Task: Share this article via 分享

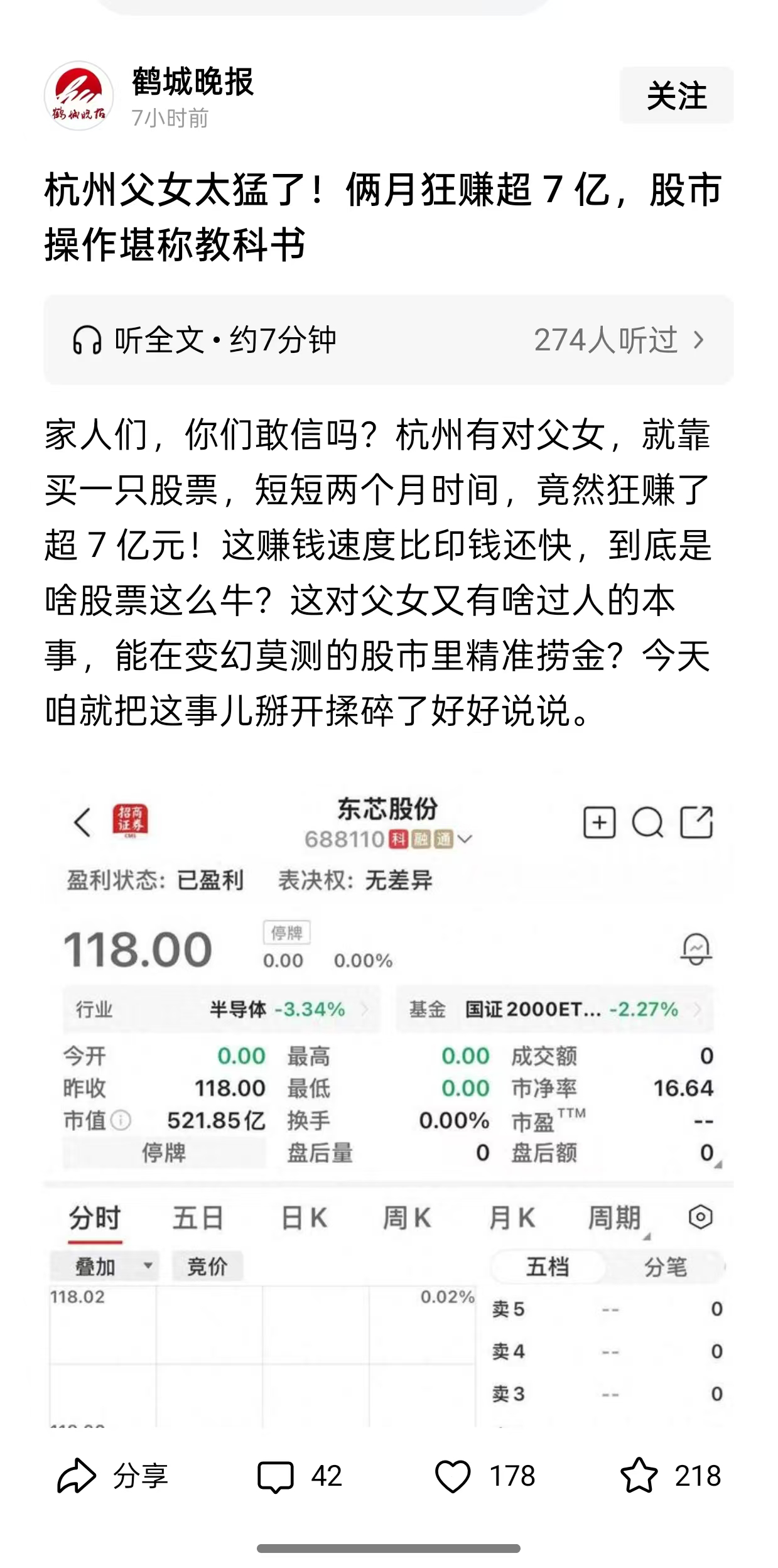Action: coord(113,1476)
